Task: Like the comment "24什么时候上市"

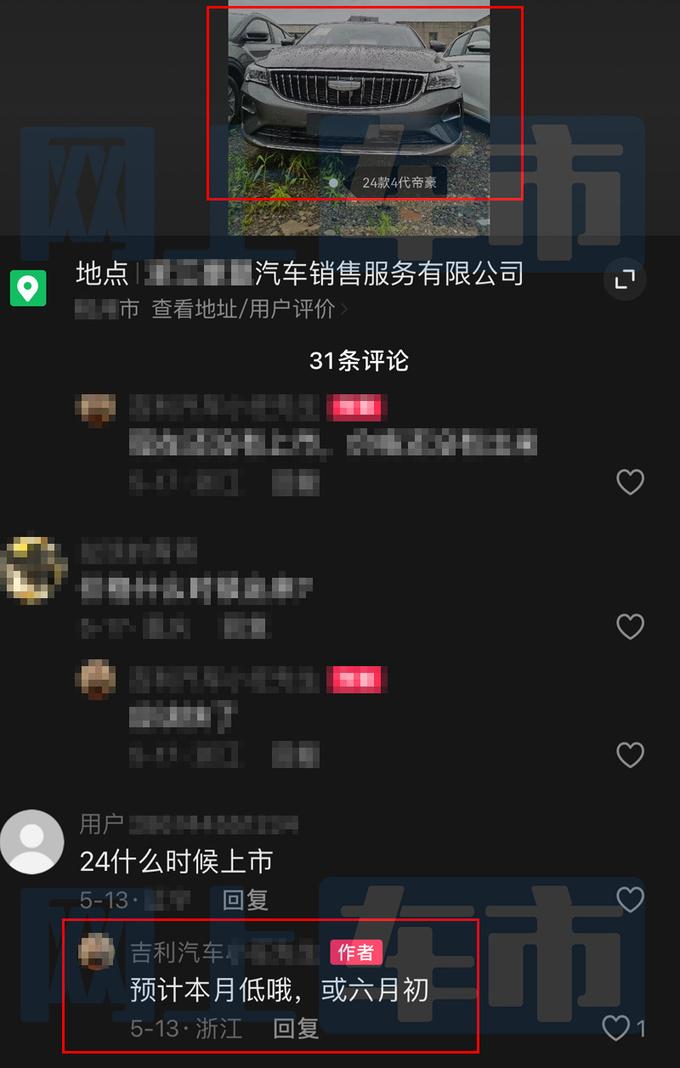Action: 630,899
